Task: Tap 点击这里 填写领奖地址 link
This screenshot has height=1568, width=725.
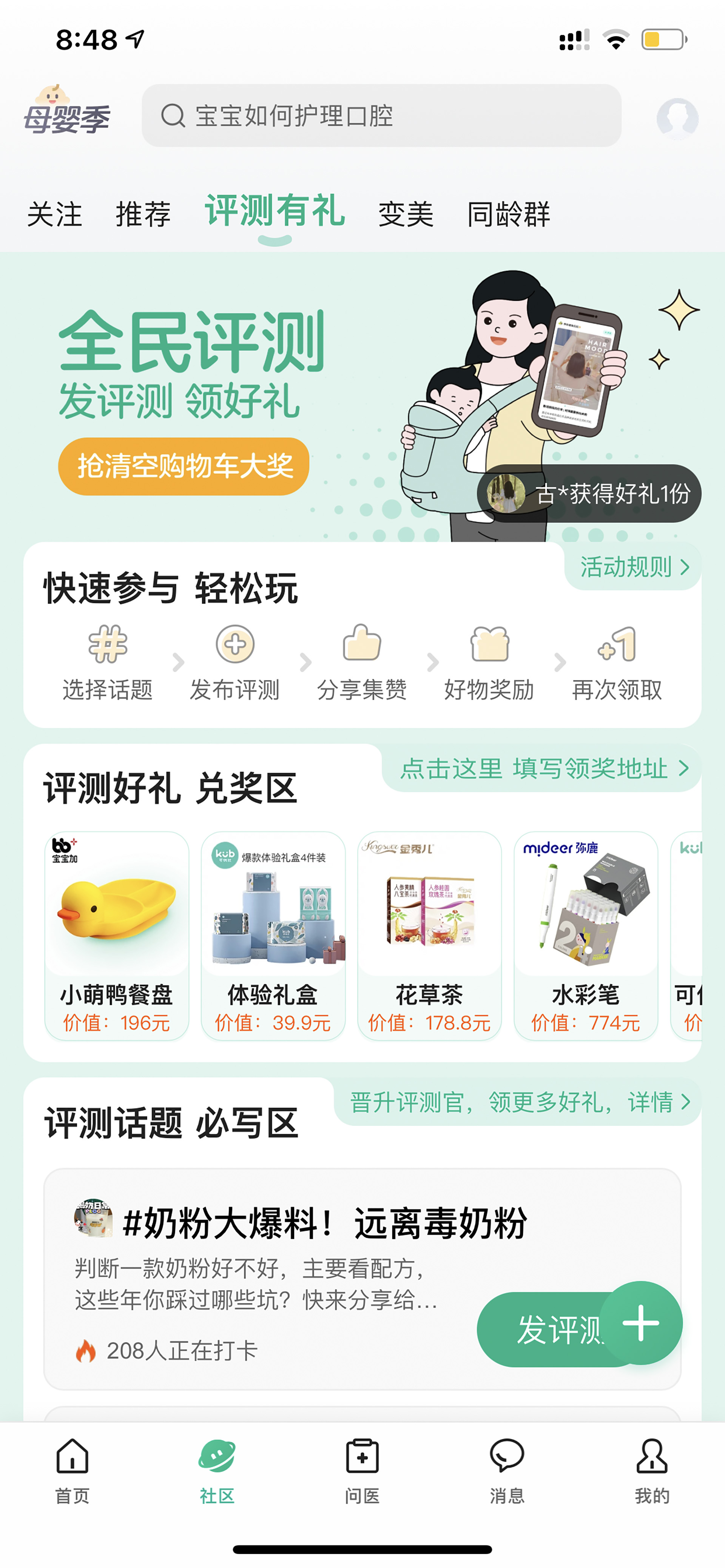Action: pos(542,768)
